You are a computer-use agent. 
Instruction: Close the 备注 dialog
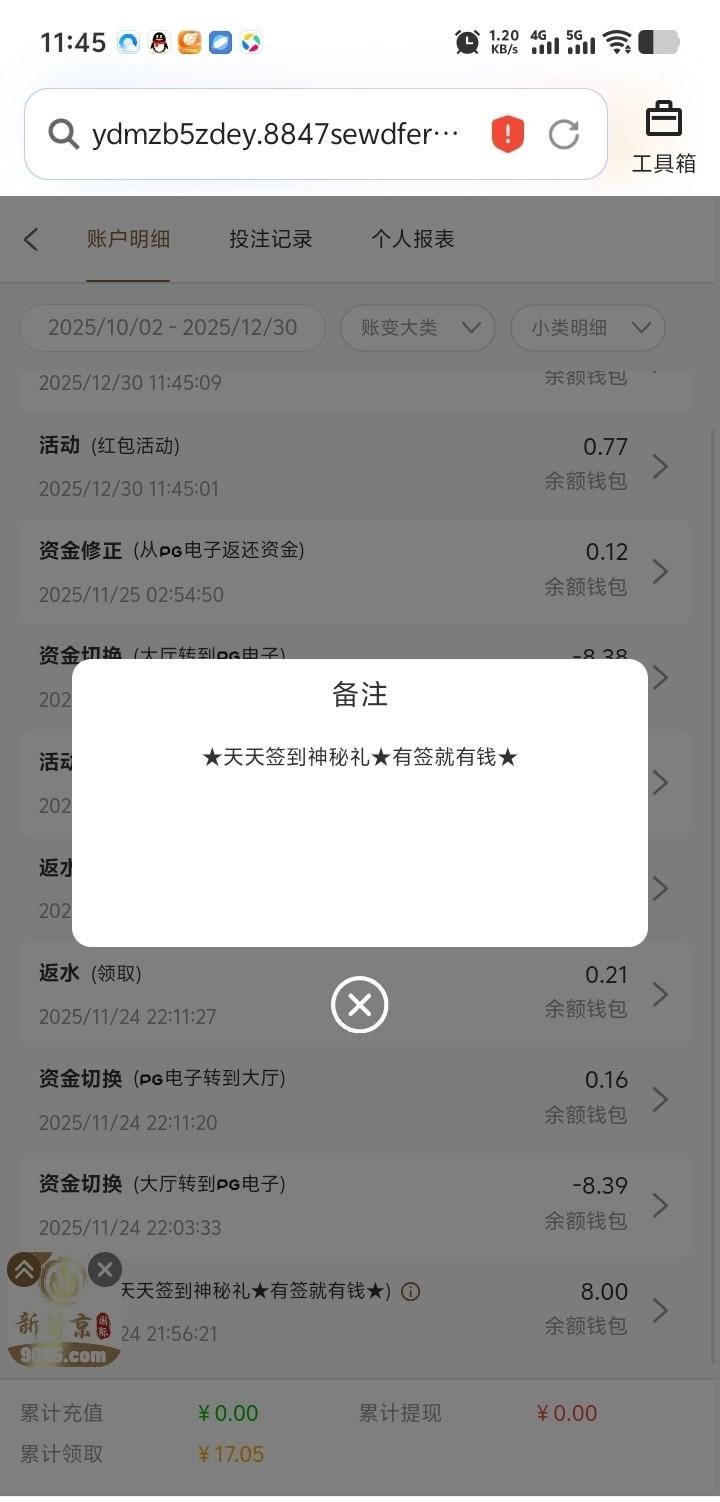click(360, 1005)
